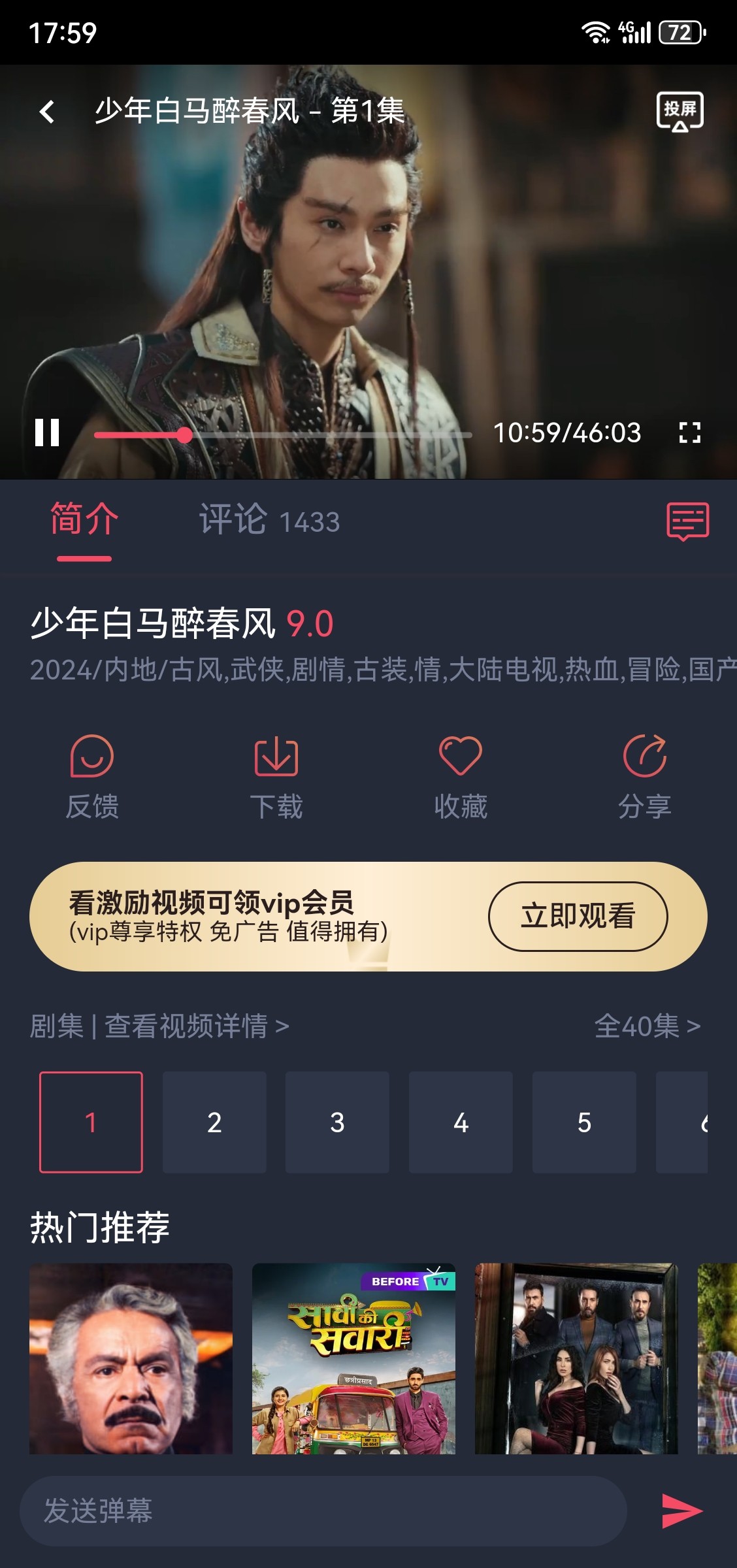Open 反馈 feedback
Image resolution: width=737 pixels, height=1568 pixels.
coord(92,777)
